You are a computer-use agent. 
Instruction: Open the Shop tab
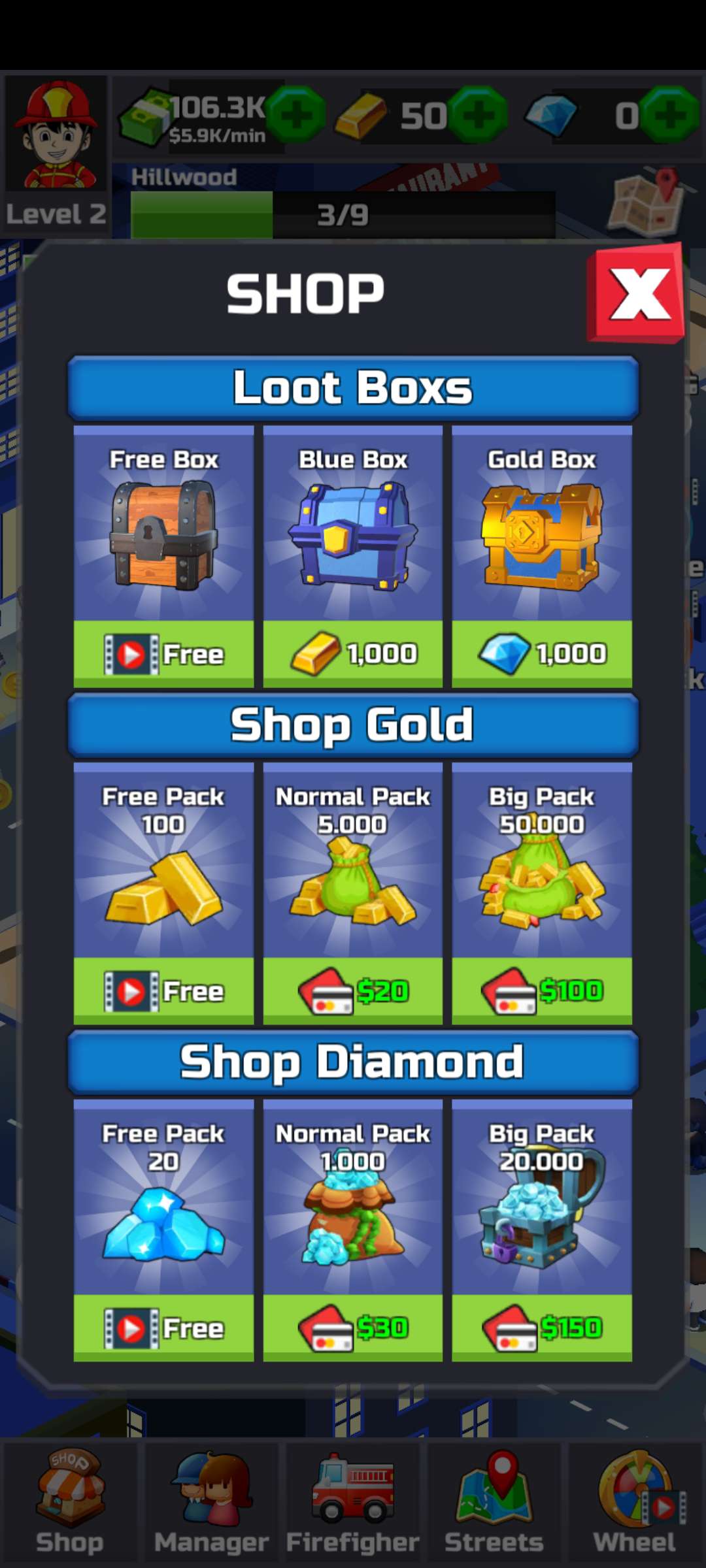(x=70, y=1503)
